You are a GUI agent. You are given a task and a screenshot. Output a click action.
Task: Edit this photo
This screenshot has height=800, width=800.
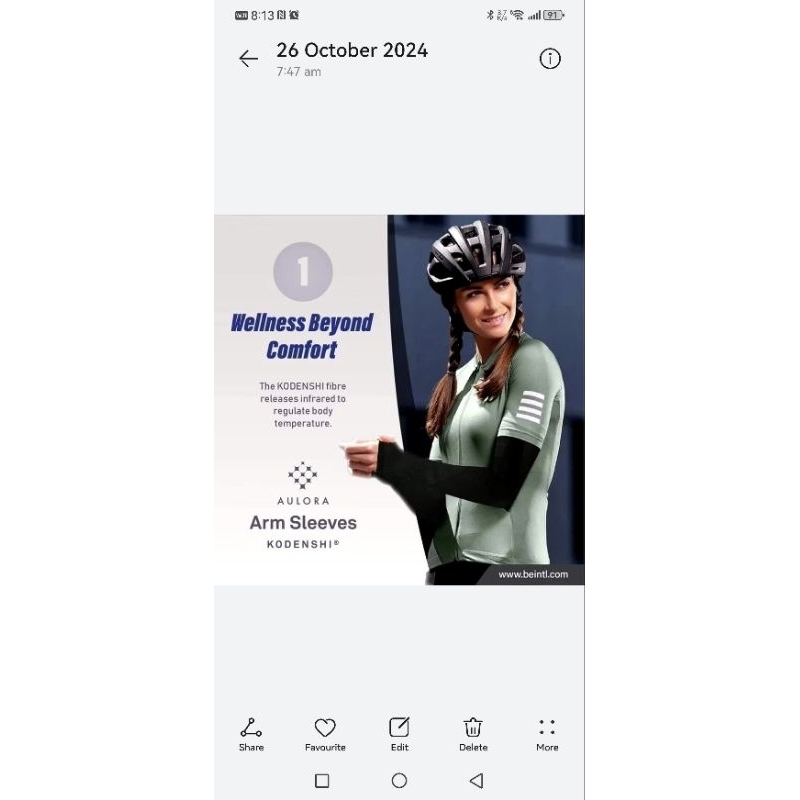tap(399, 735)
